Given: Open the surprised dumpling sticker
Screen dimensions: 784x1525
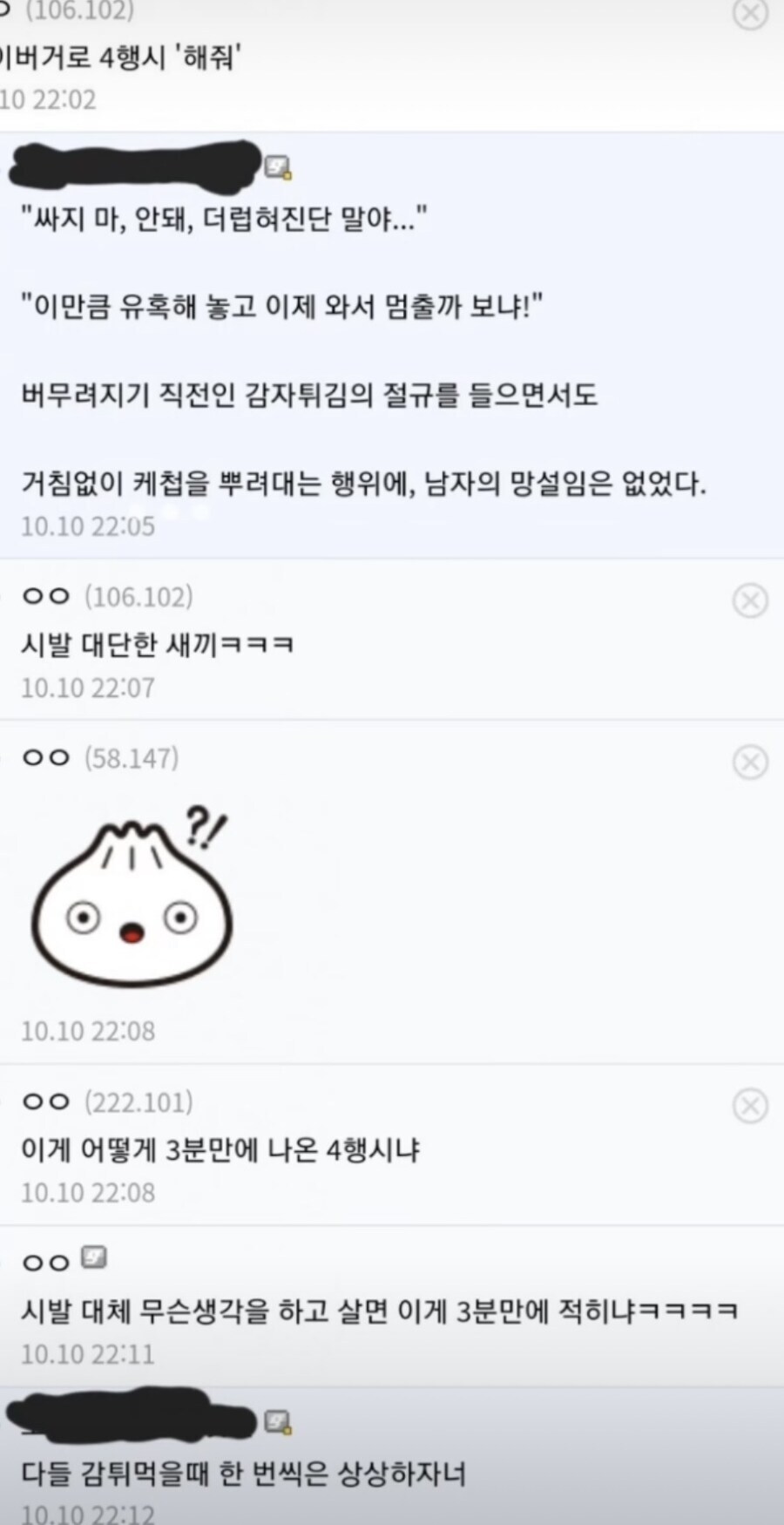Looking at the screenshot, I should 131,898.
